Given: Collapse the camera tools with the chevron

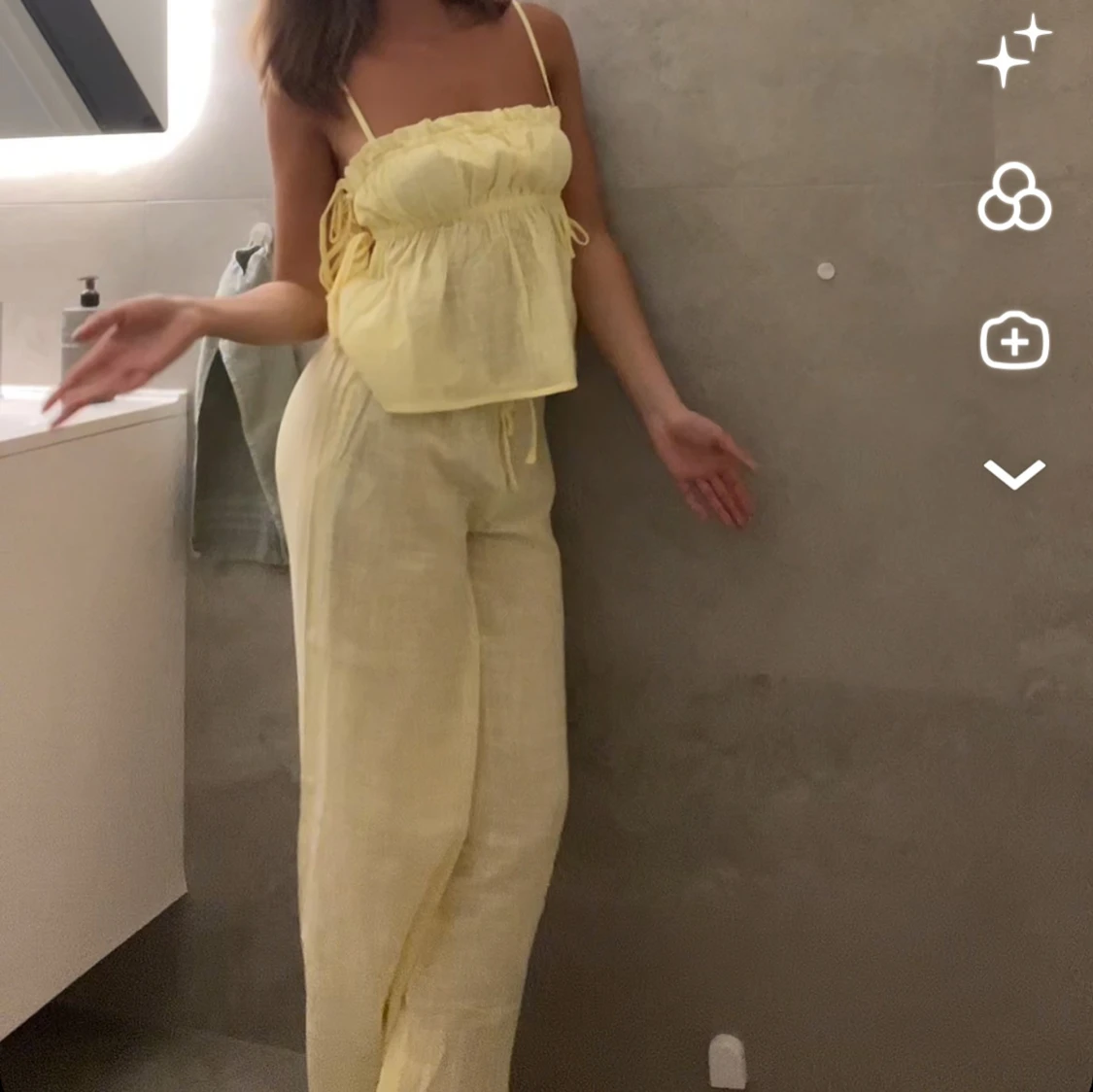Looking at the screenshot, I should point(1014,473).
